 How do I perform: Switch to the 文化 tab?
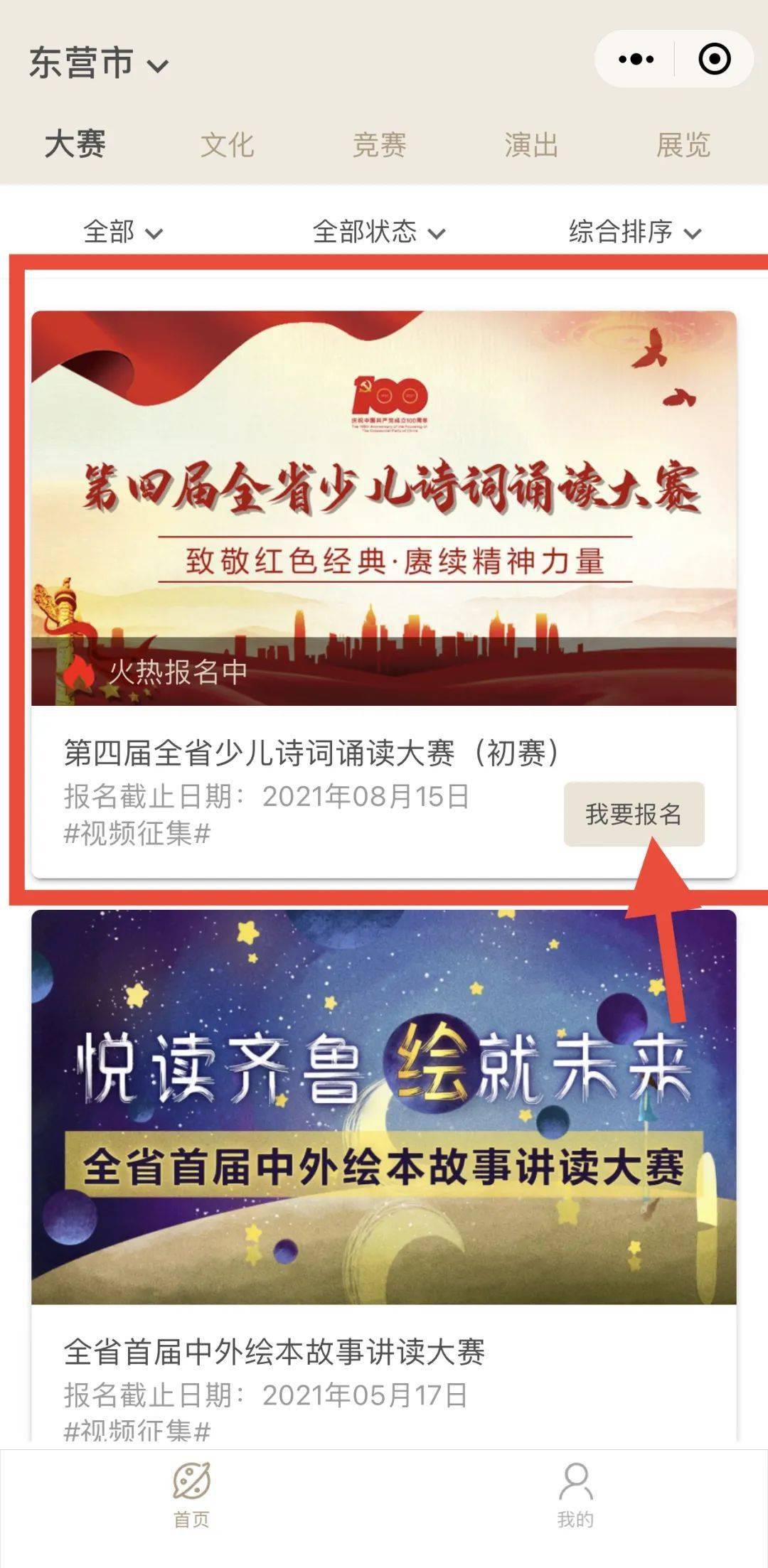(x=227, y=145)
